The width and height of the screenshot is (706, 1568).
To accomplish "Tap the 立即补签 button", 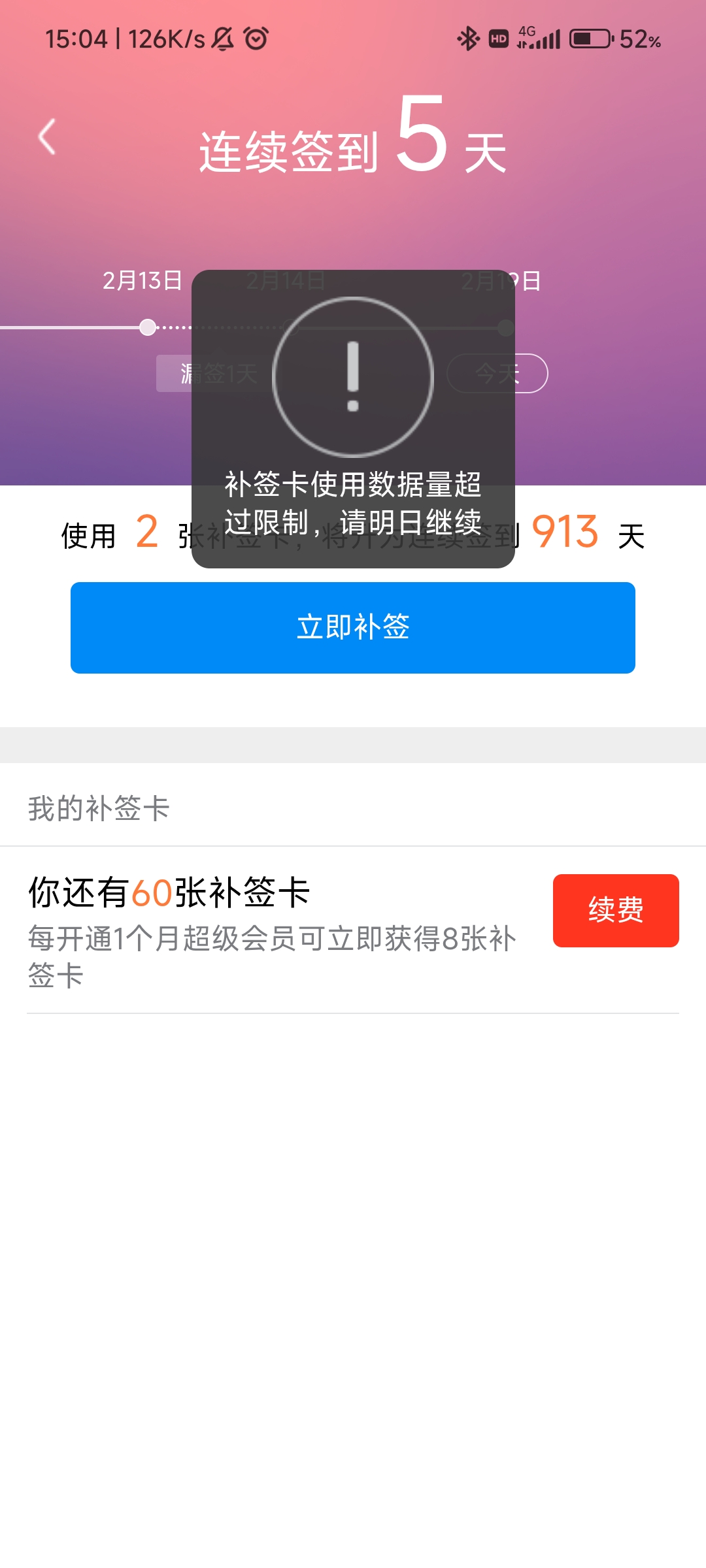I will click(353, 627).
